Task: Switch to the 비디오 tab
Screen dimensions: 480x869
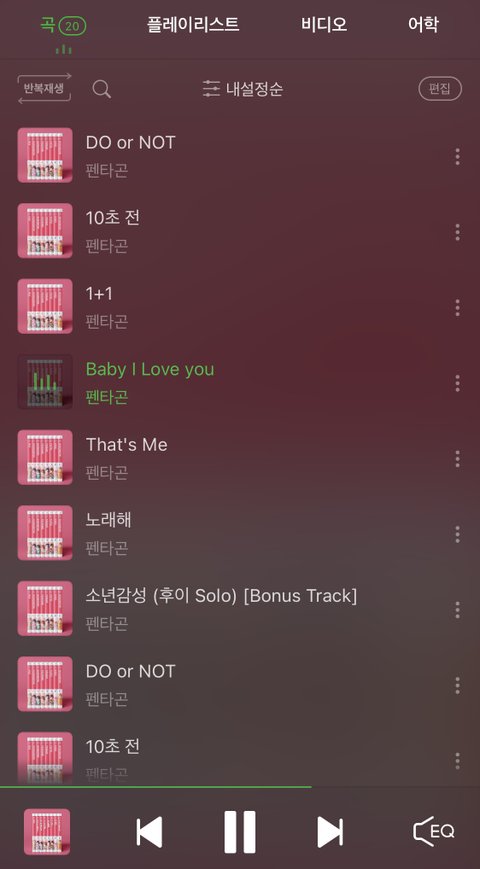Action: point(324,24)
